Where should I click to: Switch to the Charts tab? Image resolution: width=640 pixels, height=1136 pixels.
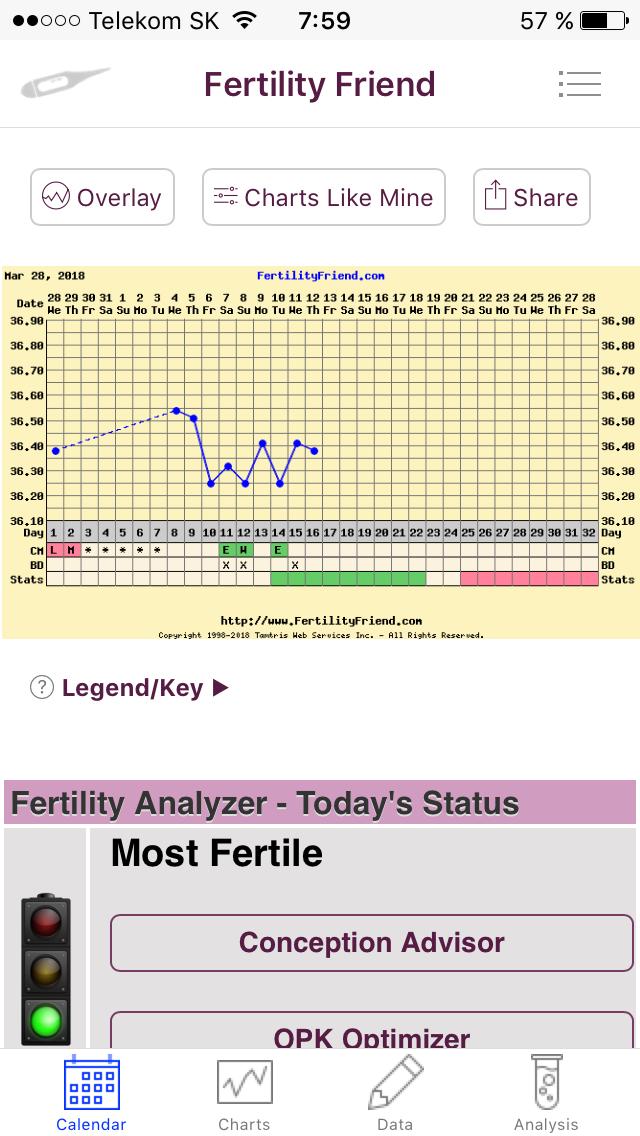(x=244, y=1094)
